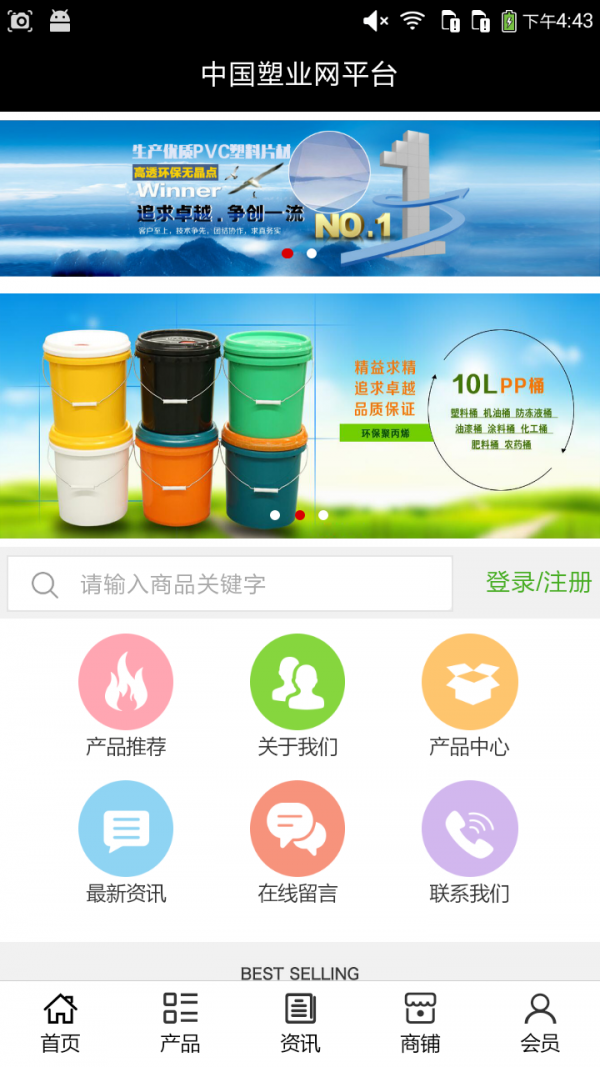Image resolution: width=600 pixels, height=1067 pixels.
Task: Tap the 请输入商品关键字 search field
Action: (x=230, y=584)
